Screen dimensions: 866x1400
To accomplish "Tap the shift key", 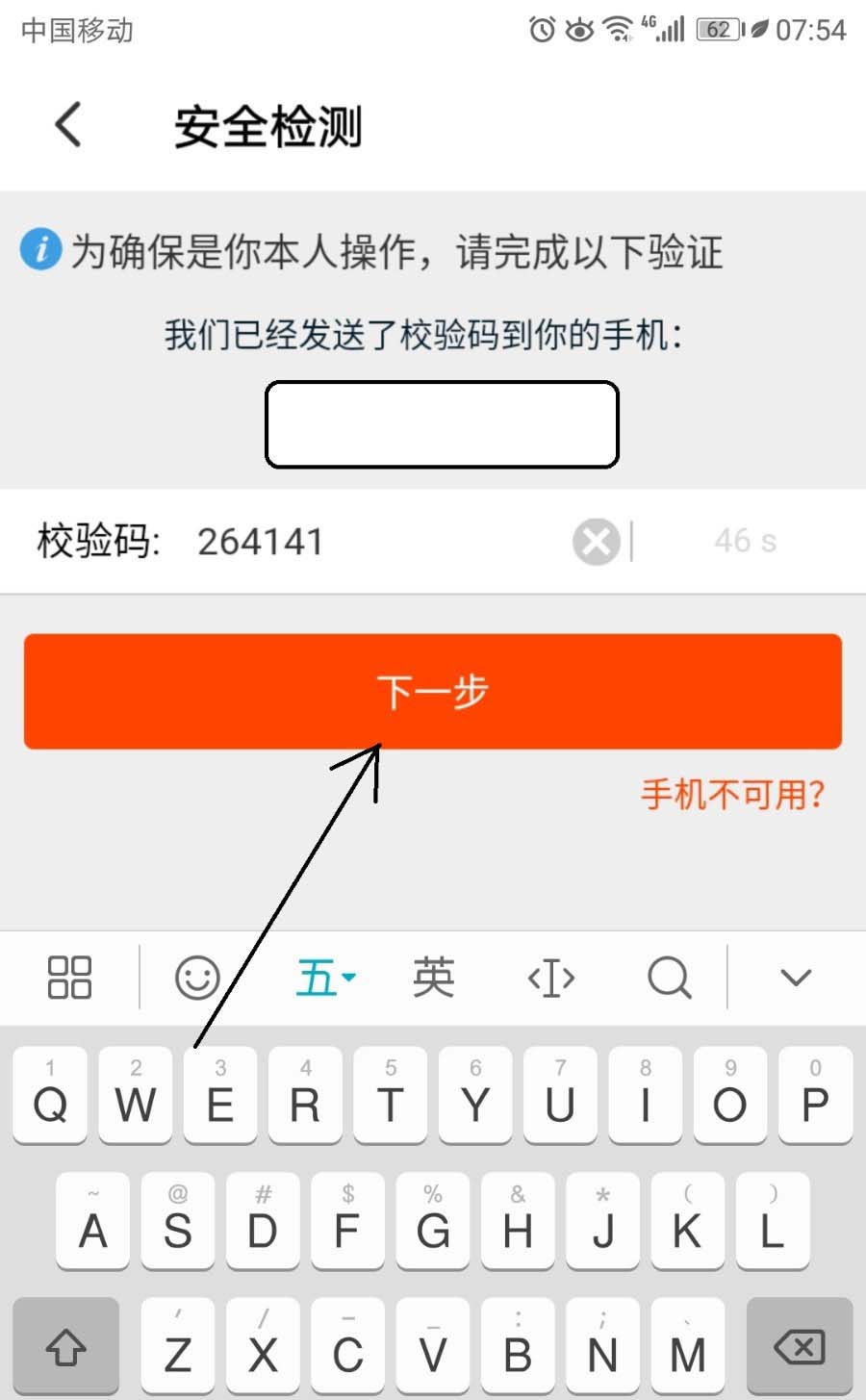I will 66,1347.
